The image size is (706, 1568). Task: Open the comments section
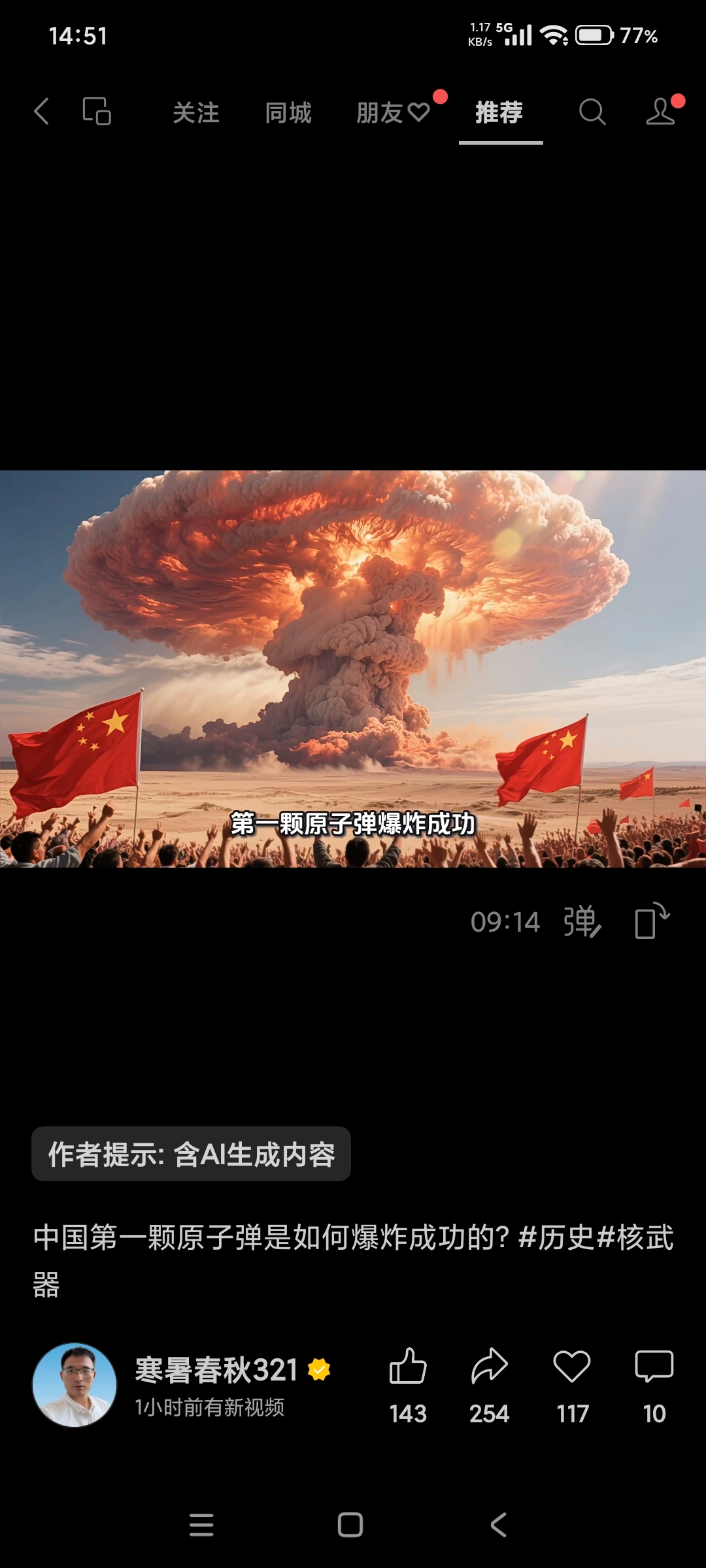(654, 1367)
